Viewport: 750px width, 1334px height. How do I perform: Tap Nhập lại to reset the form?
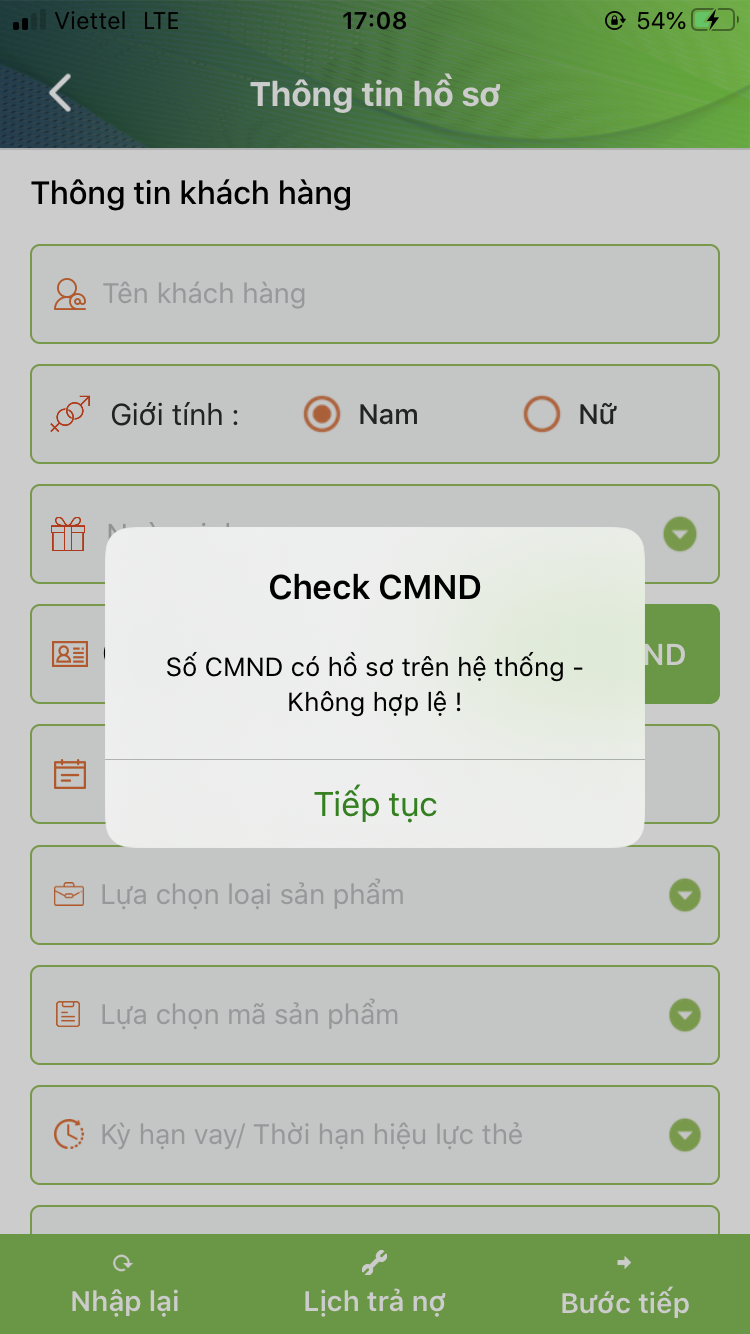125,1286
